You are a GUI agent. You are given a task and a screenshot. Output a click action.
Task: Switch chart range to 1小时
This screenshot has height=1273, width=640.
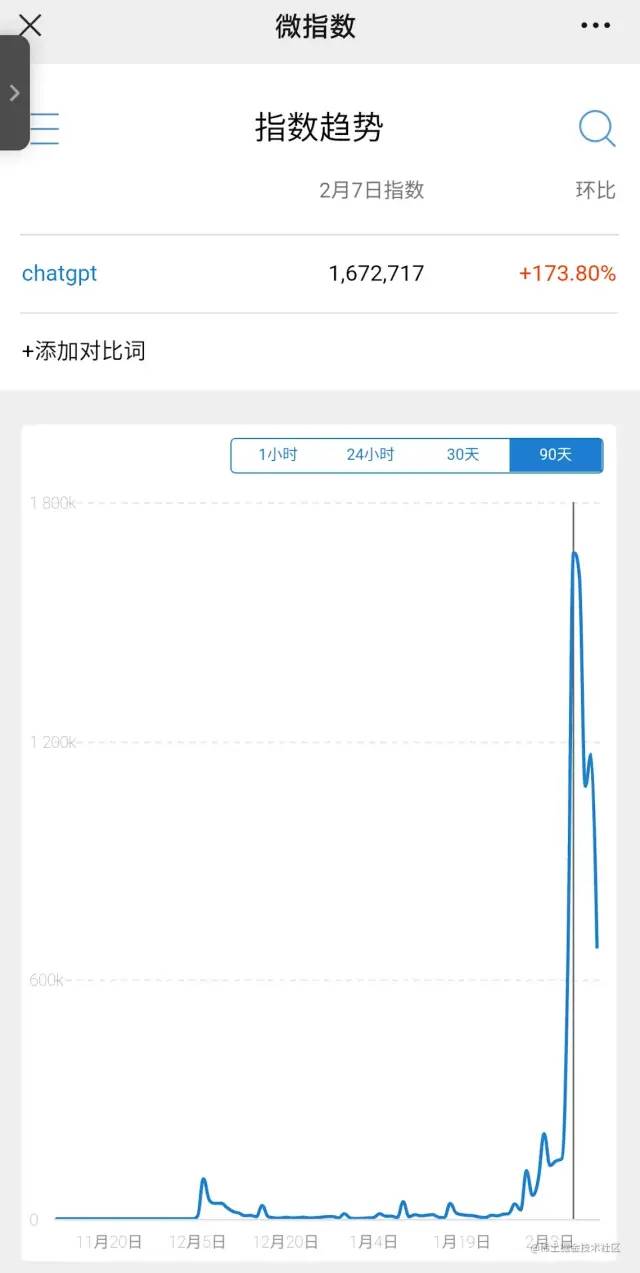278,454
